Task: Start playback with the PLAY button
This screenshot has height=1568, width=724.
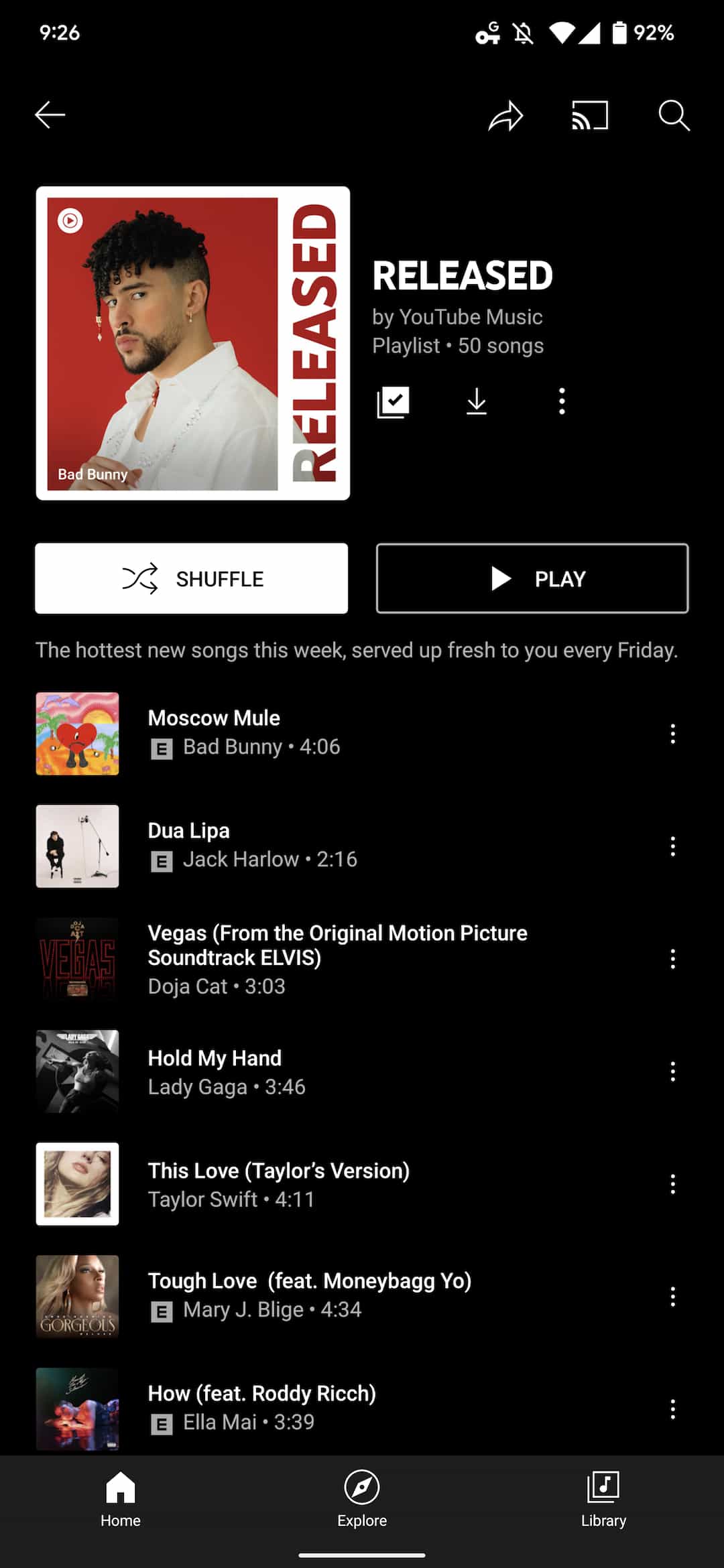Action: point(532,578)
